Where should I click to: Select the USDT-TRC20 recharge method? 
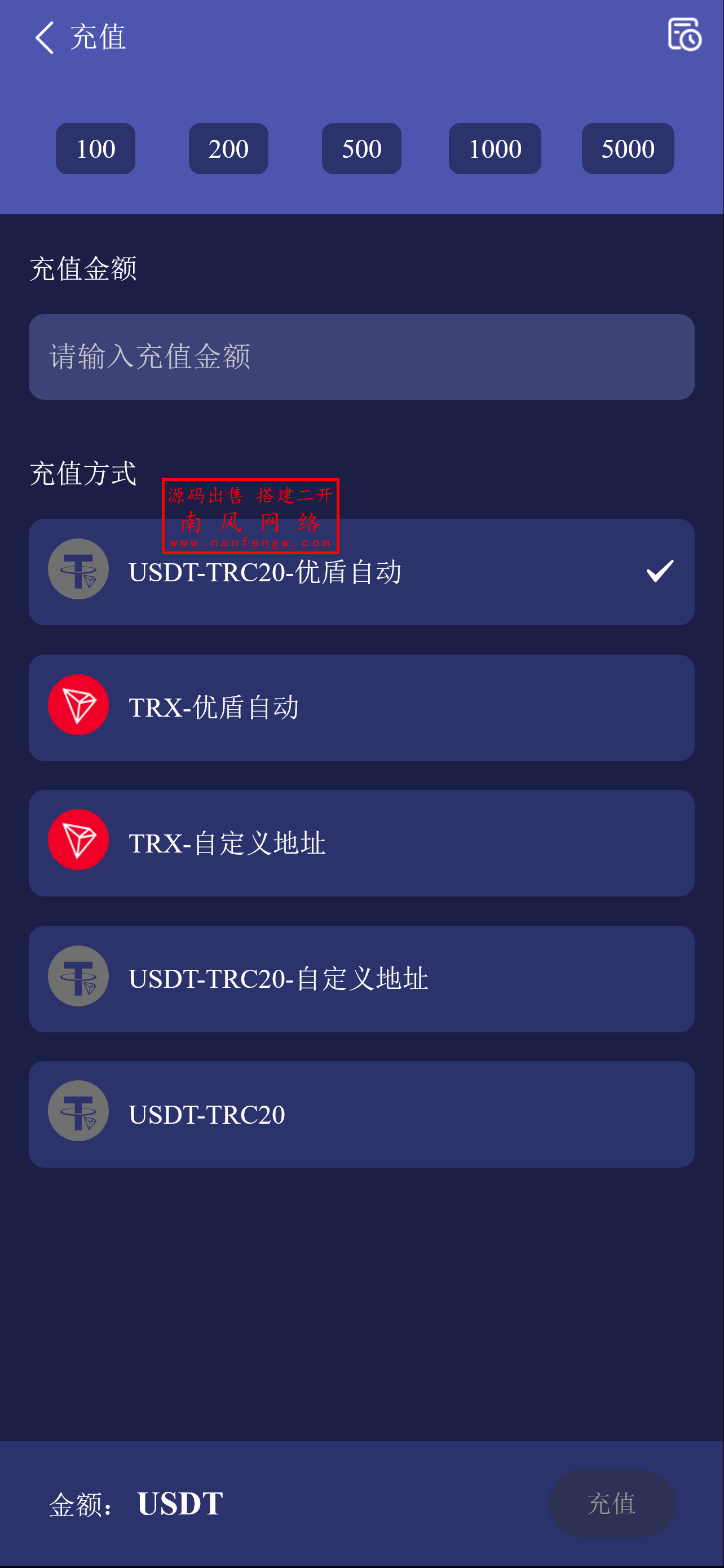coord(361,1115)
